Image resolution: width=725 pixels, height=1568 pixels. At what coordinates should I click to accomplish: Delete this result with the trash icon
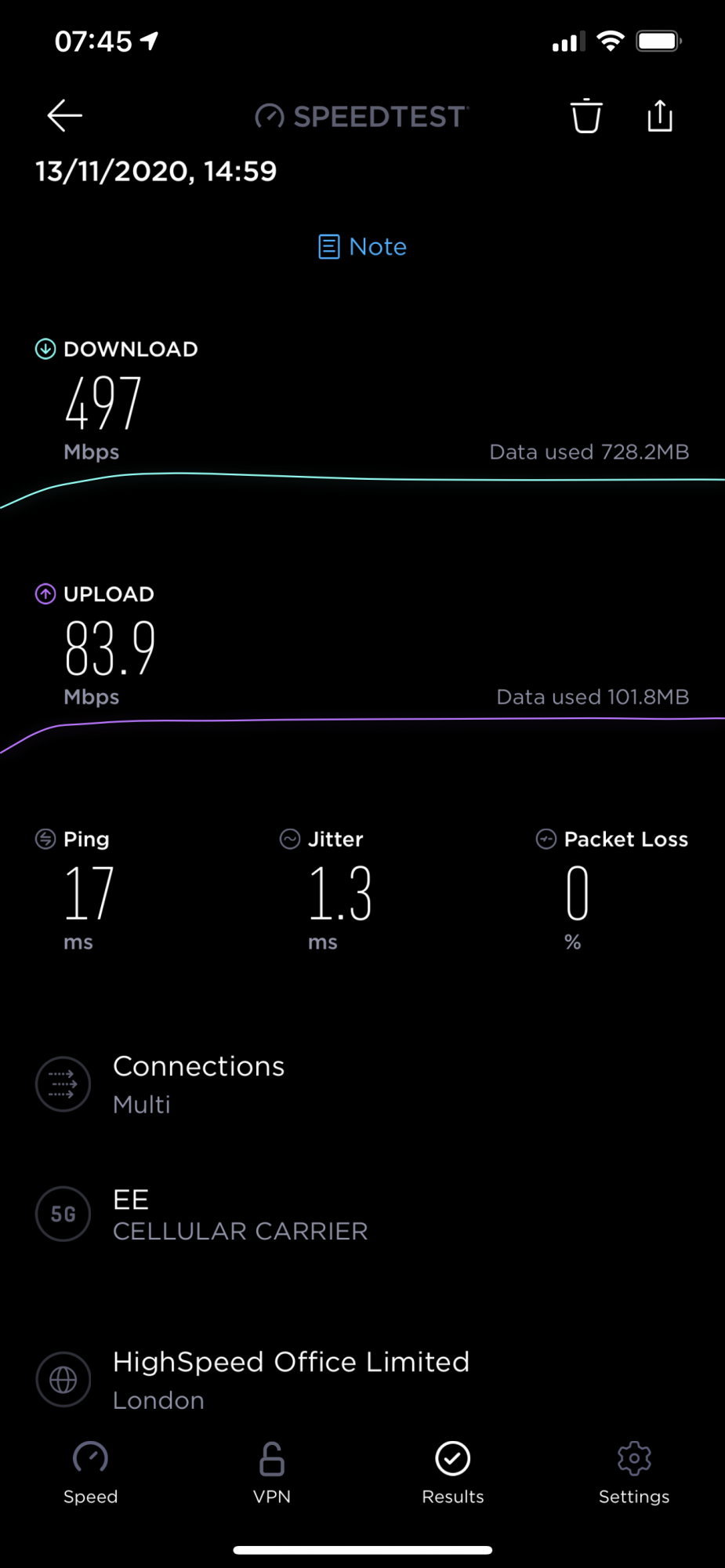tap(585, 117)
